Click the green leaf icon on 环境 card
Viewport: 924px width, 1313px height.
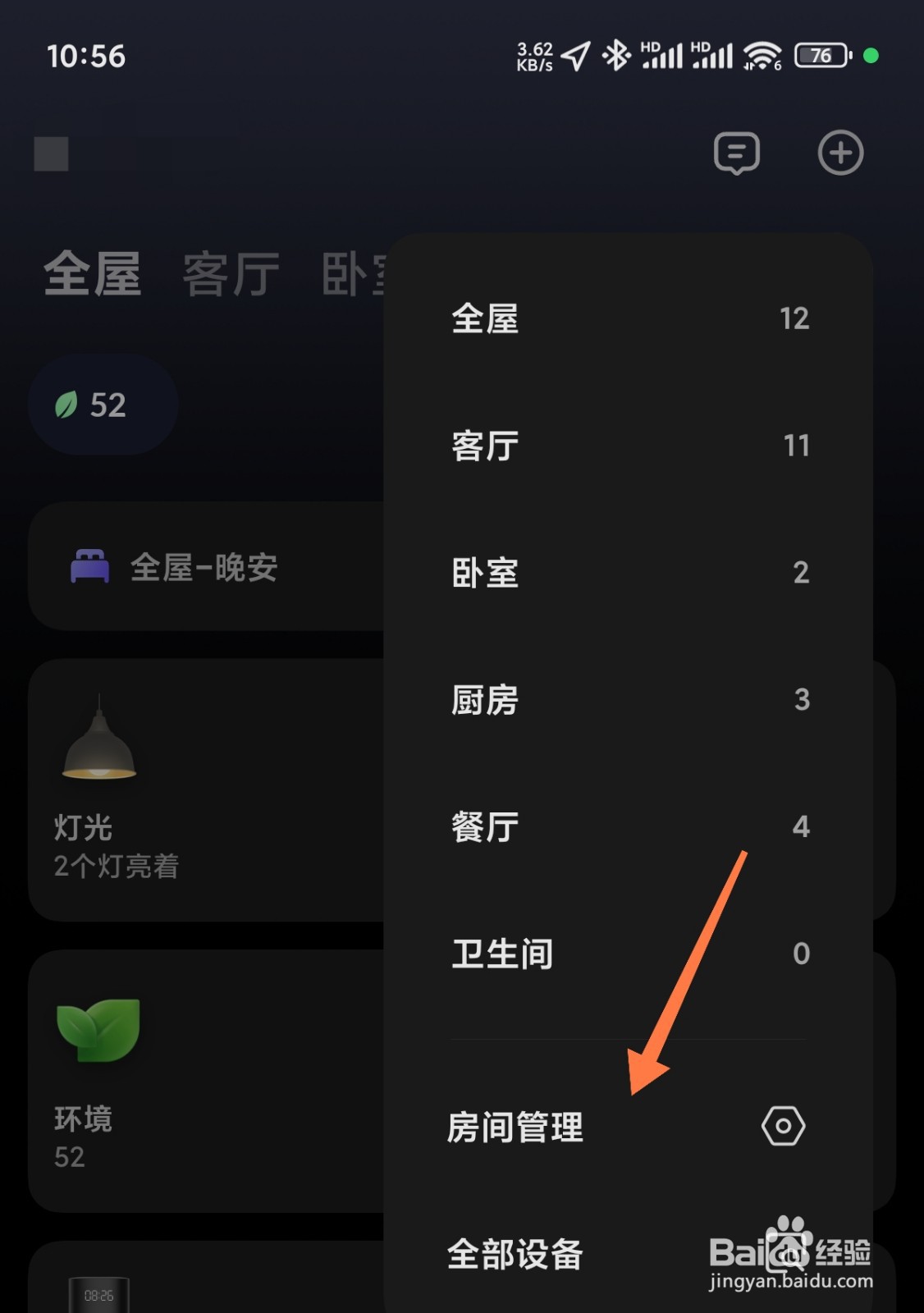(98, 1030)
